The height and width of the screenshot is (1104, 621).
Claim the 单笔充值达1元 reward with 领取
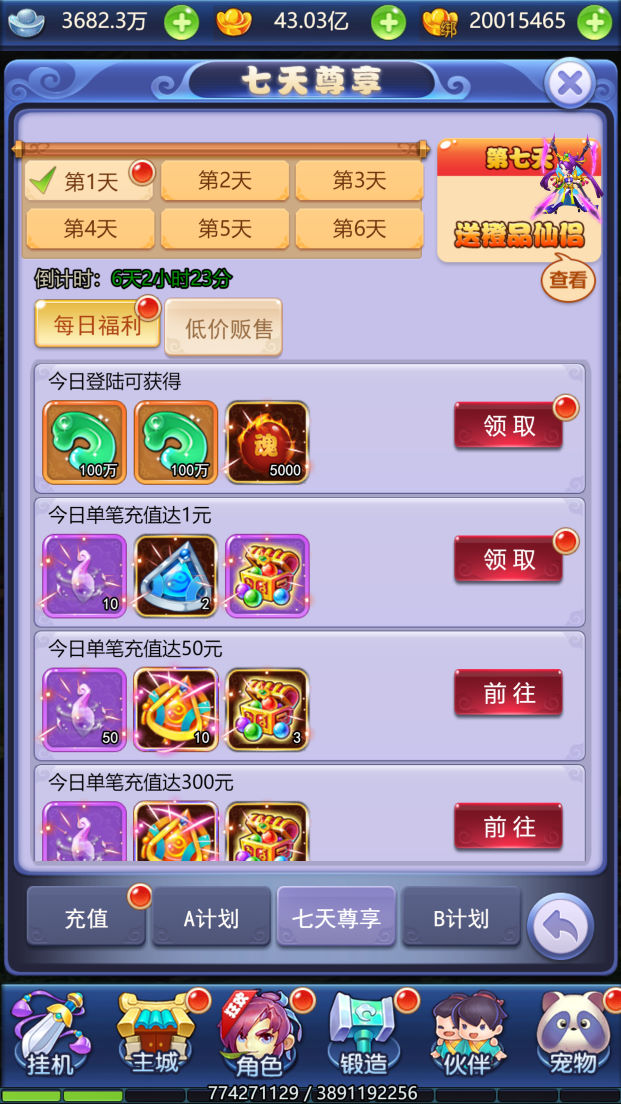(509, 560)
